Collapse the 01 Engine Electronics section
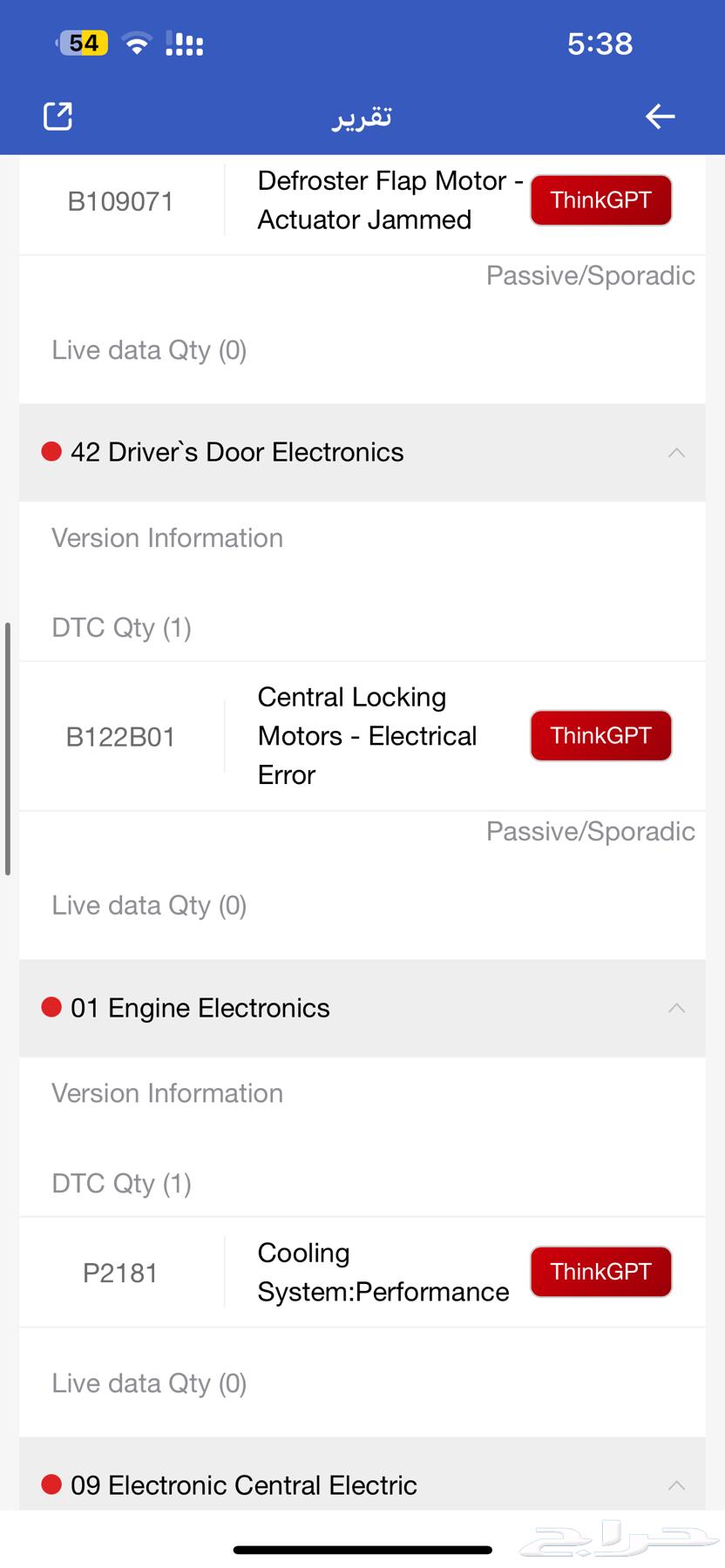This screenshot has width=725, height=1568. 676,1008
